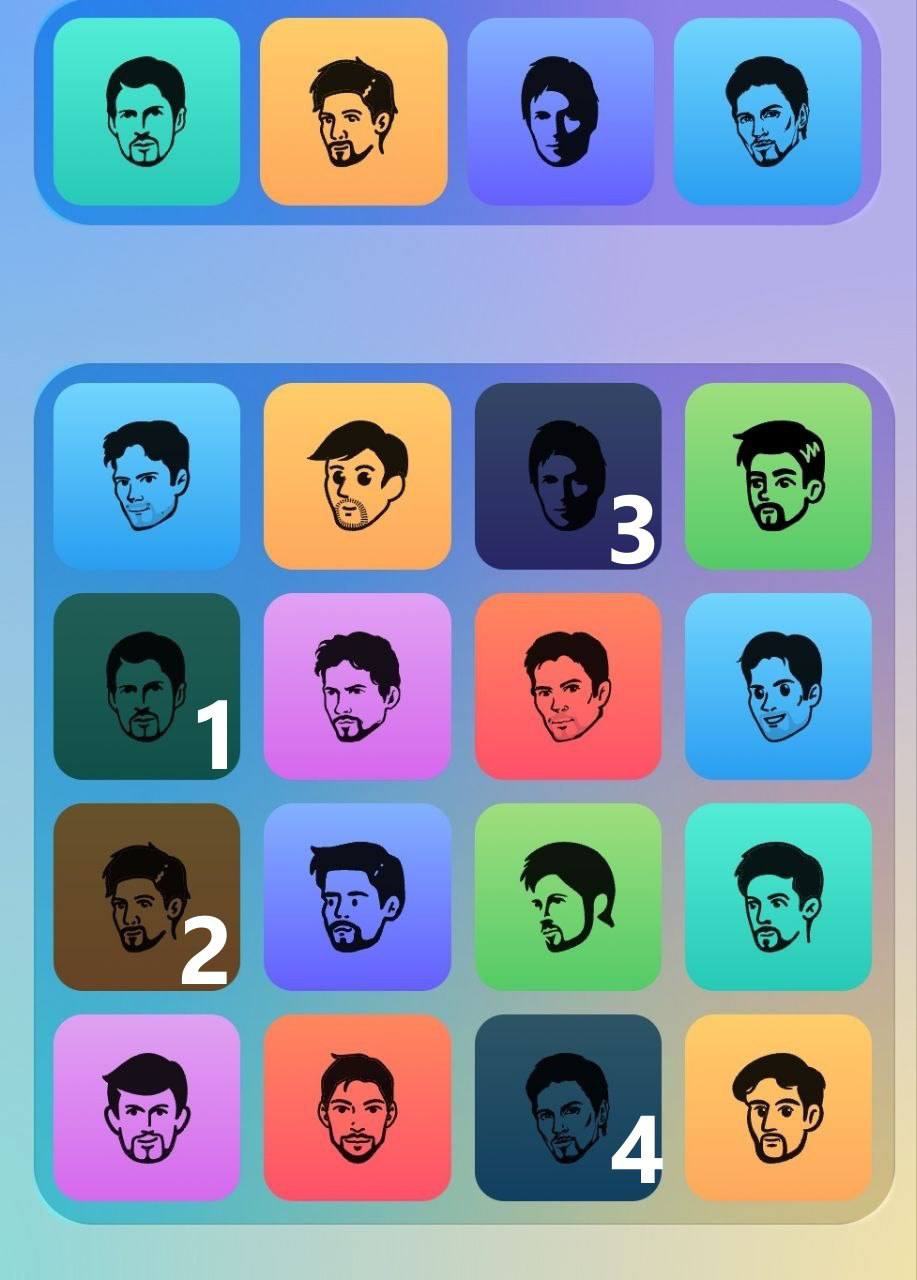Deselect the brown face tile numbered 2
Viewport: 917px width, 1280px height.
pyautogui.click(x=146, y=897)
